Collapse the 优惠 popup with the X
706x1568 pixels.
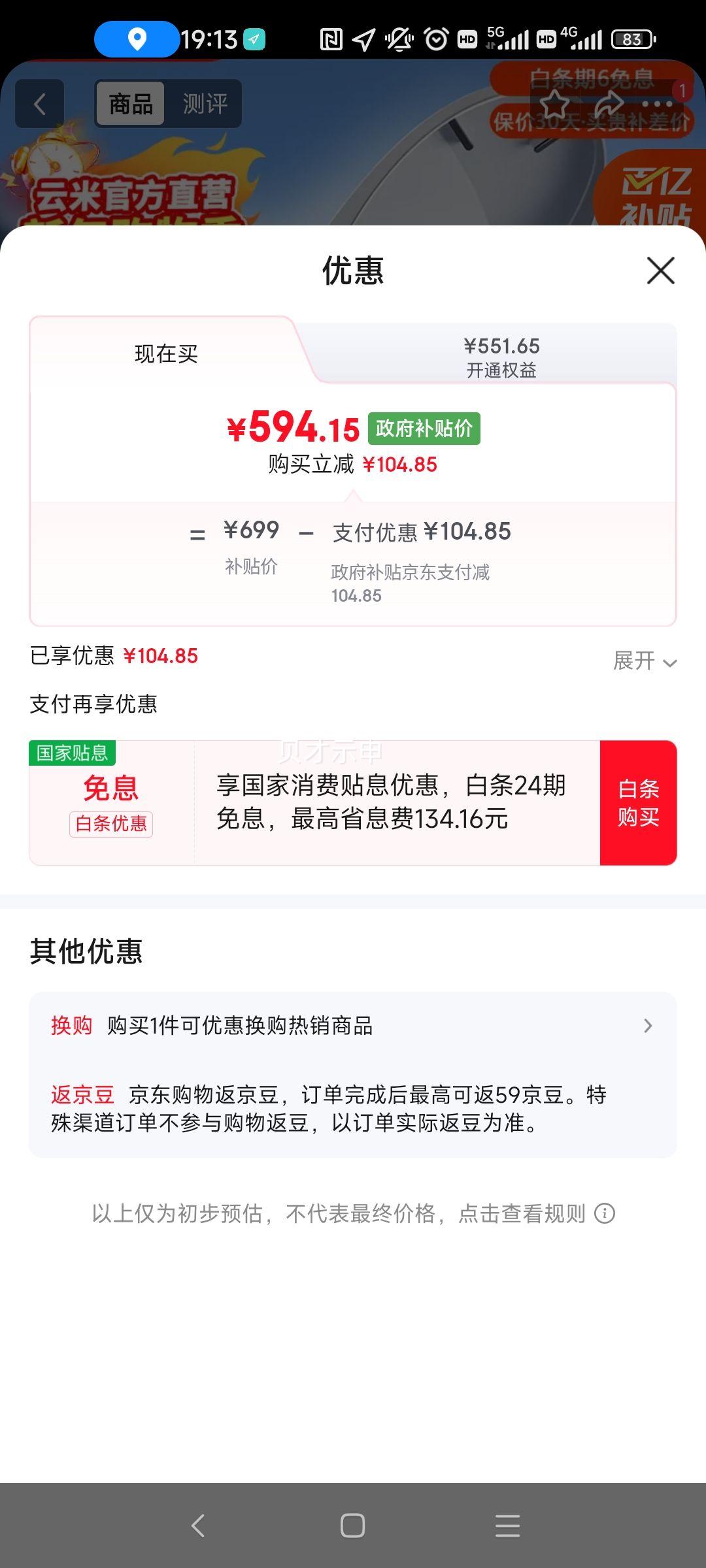coord(660,271)
